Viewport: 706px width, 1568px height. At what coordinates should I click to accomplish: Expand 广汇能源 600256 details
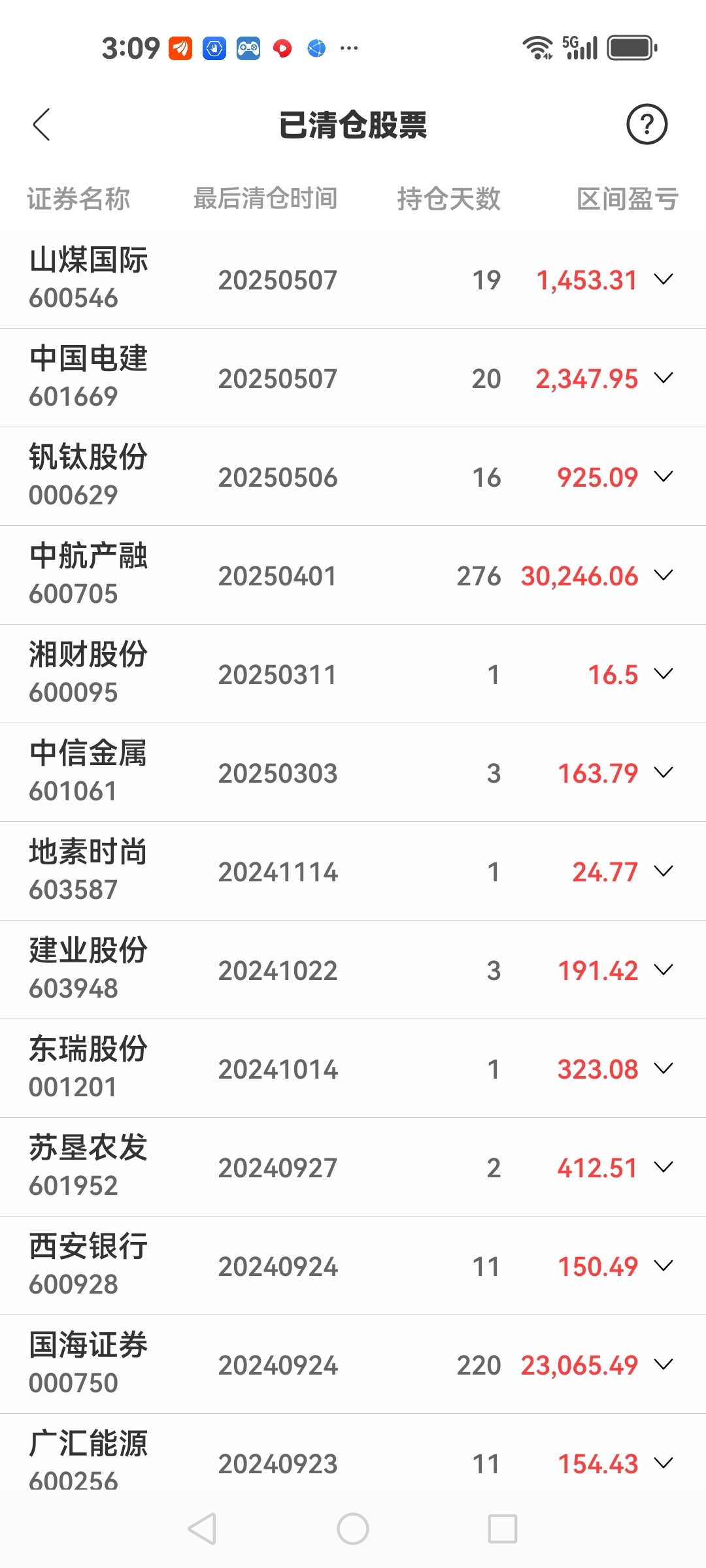point(664,1463)
